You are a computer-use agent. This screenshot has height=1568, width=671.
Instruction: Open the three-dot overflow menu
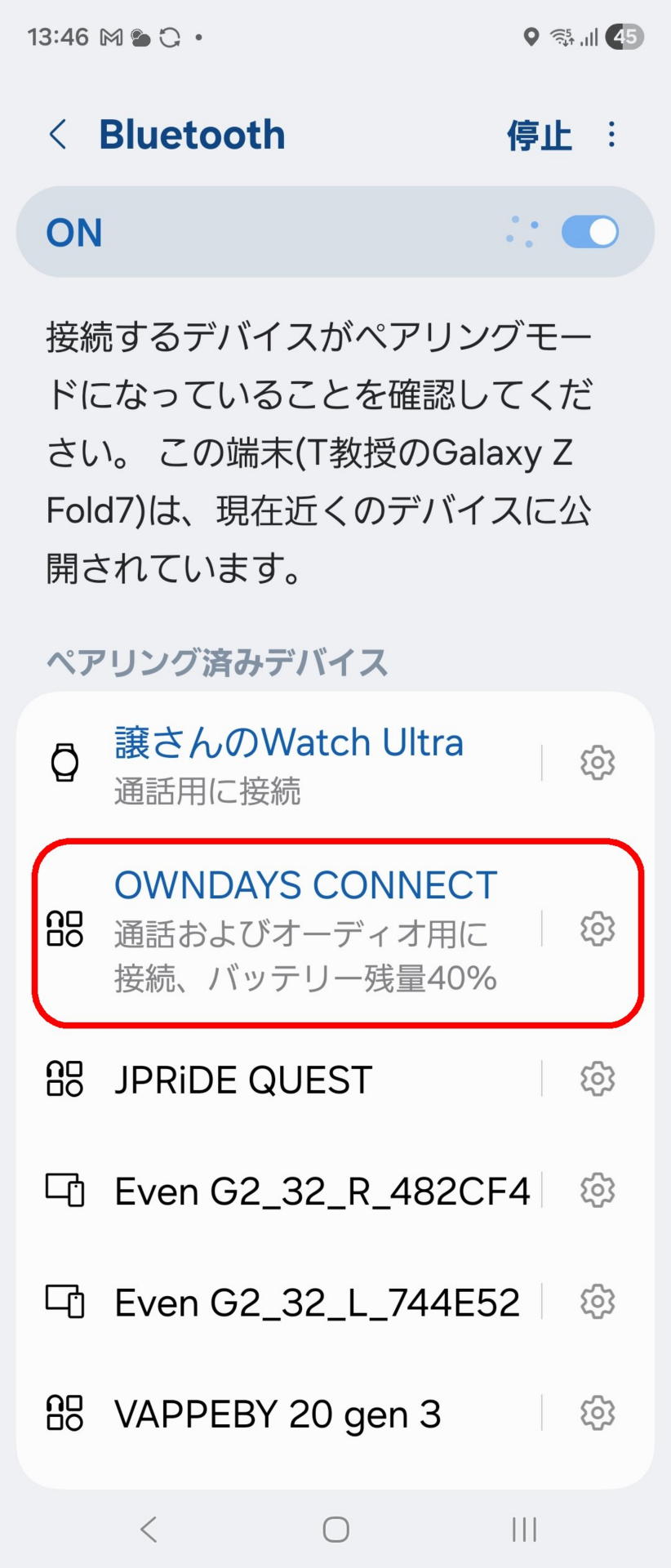coord(611,135)
